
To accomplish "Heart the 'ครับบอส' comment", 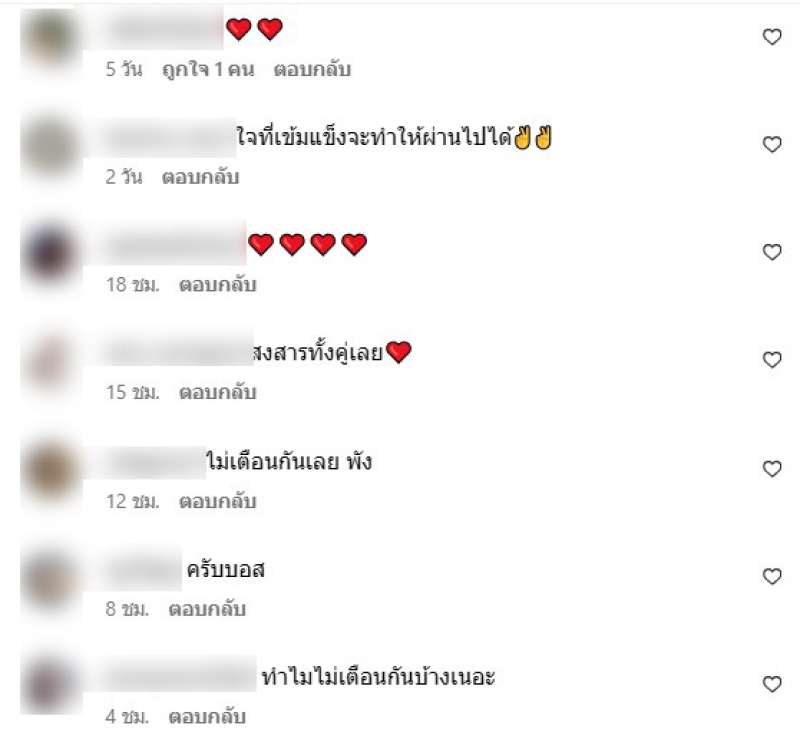I will point(772,577).
